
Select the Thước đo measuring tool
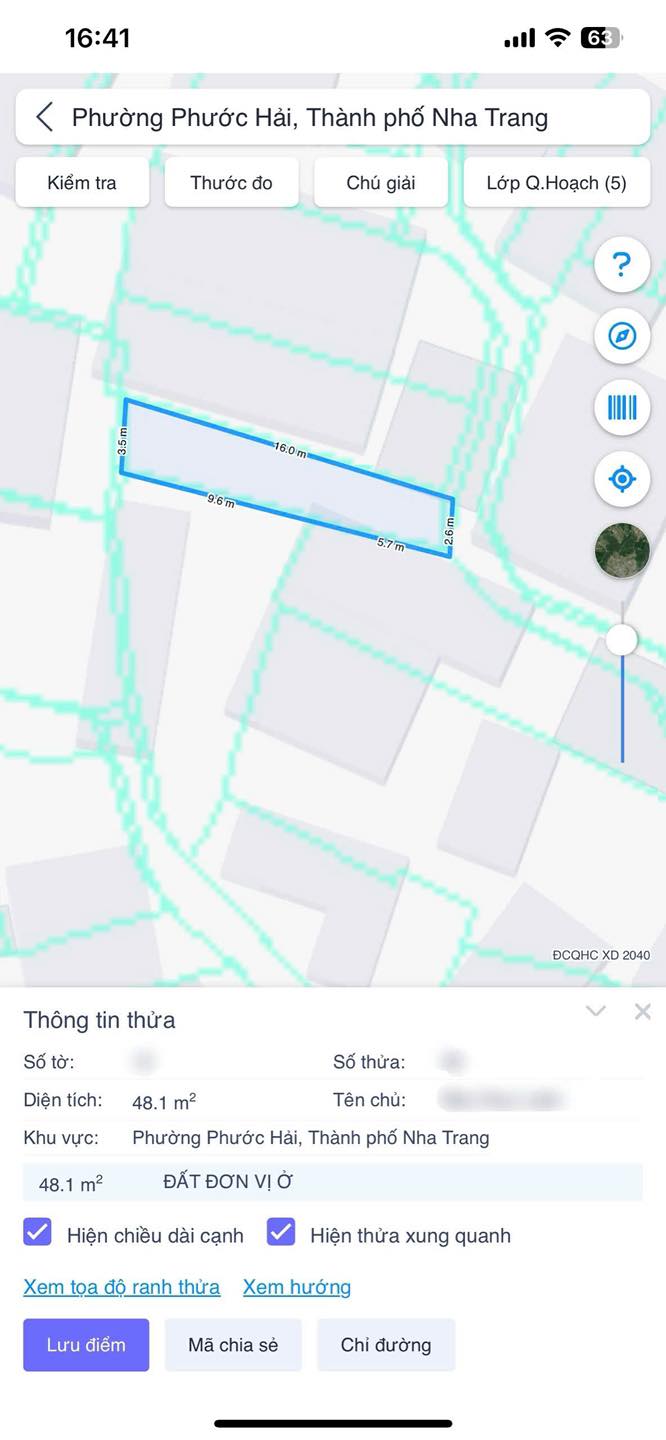point(231,183)
